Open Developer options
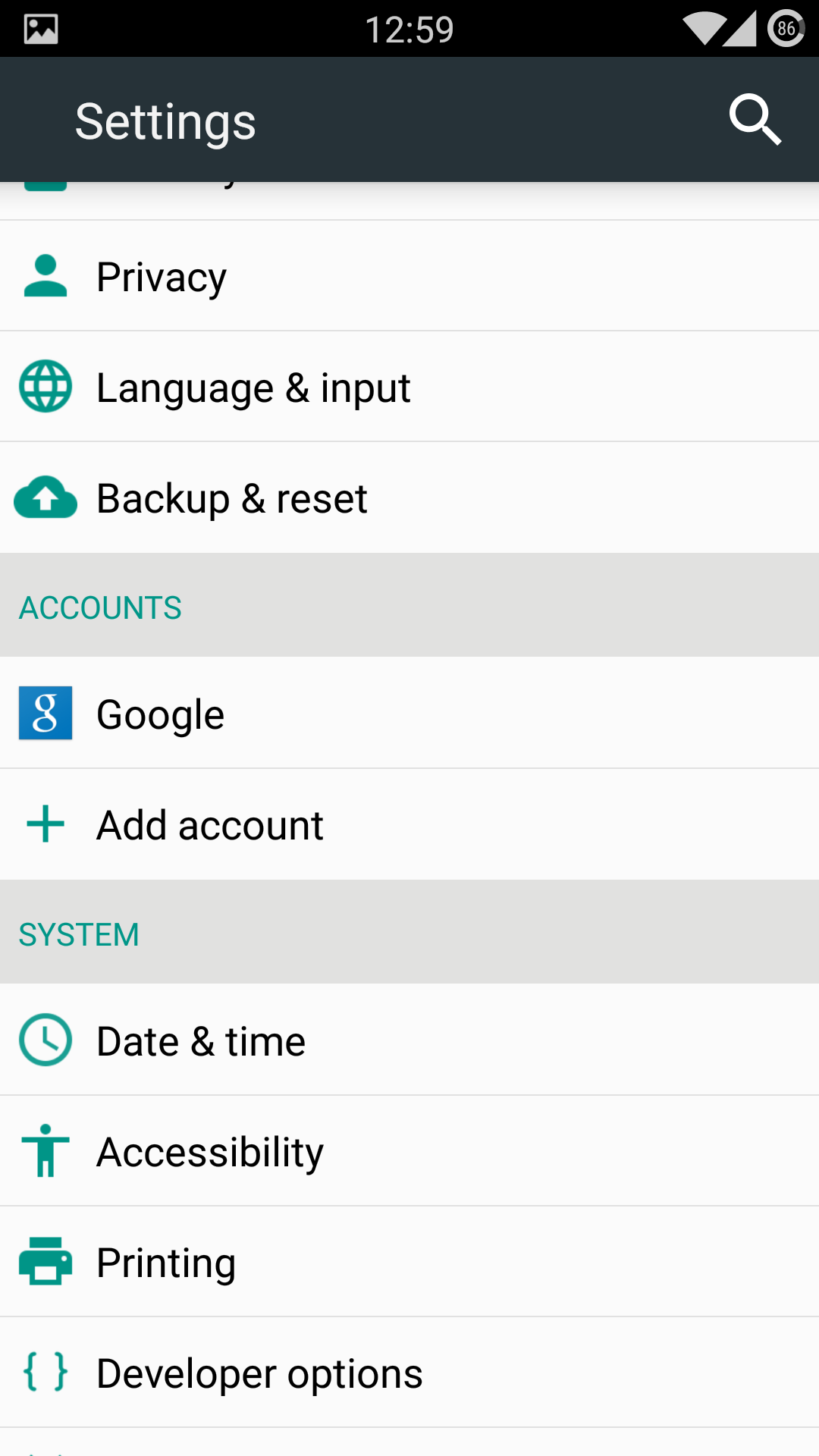The width and height of the screenshot is (819, 1456). tap(409, 1373)
